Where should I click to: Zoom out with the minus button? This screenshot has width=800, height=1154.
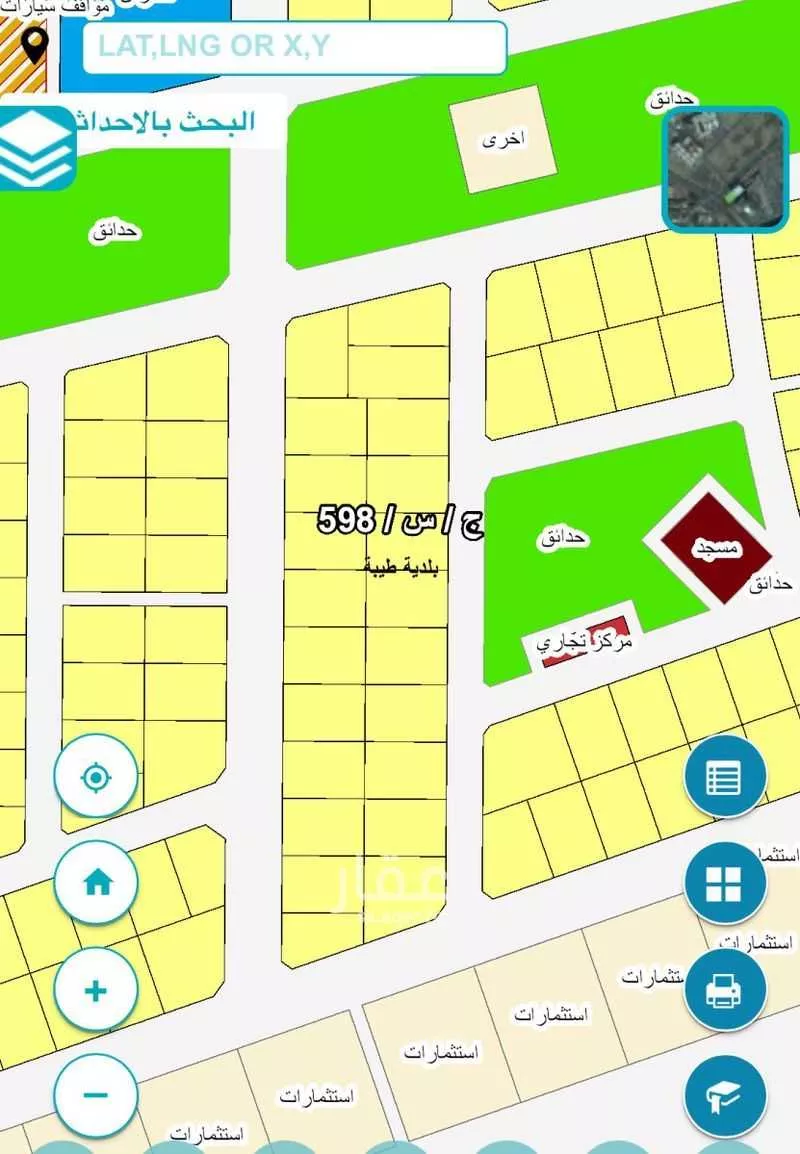[96, 1095]
